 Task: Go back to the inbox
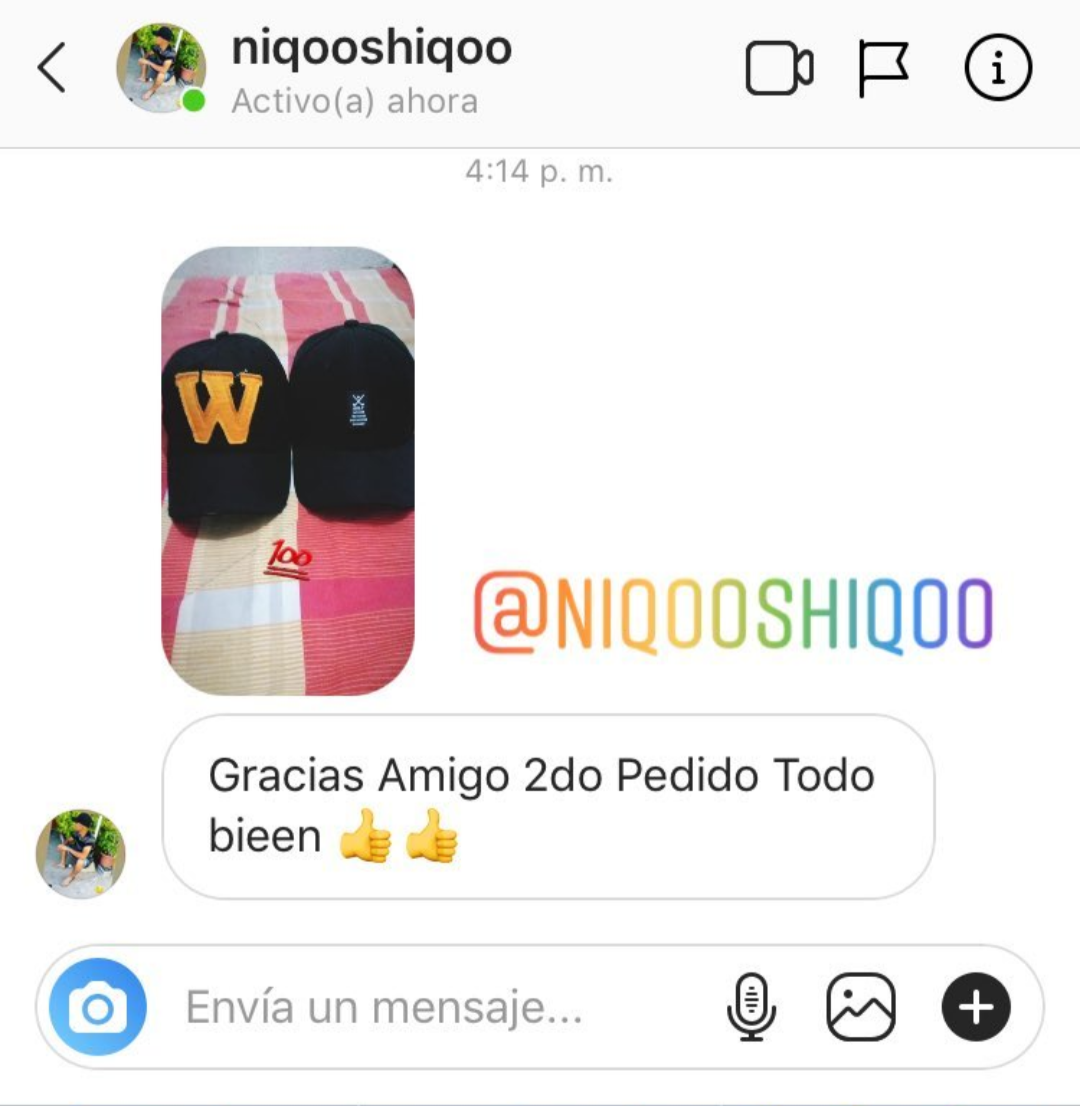51,69
